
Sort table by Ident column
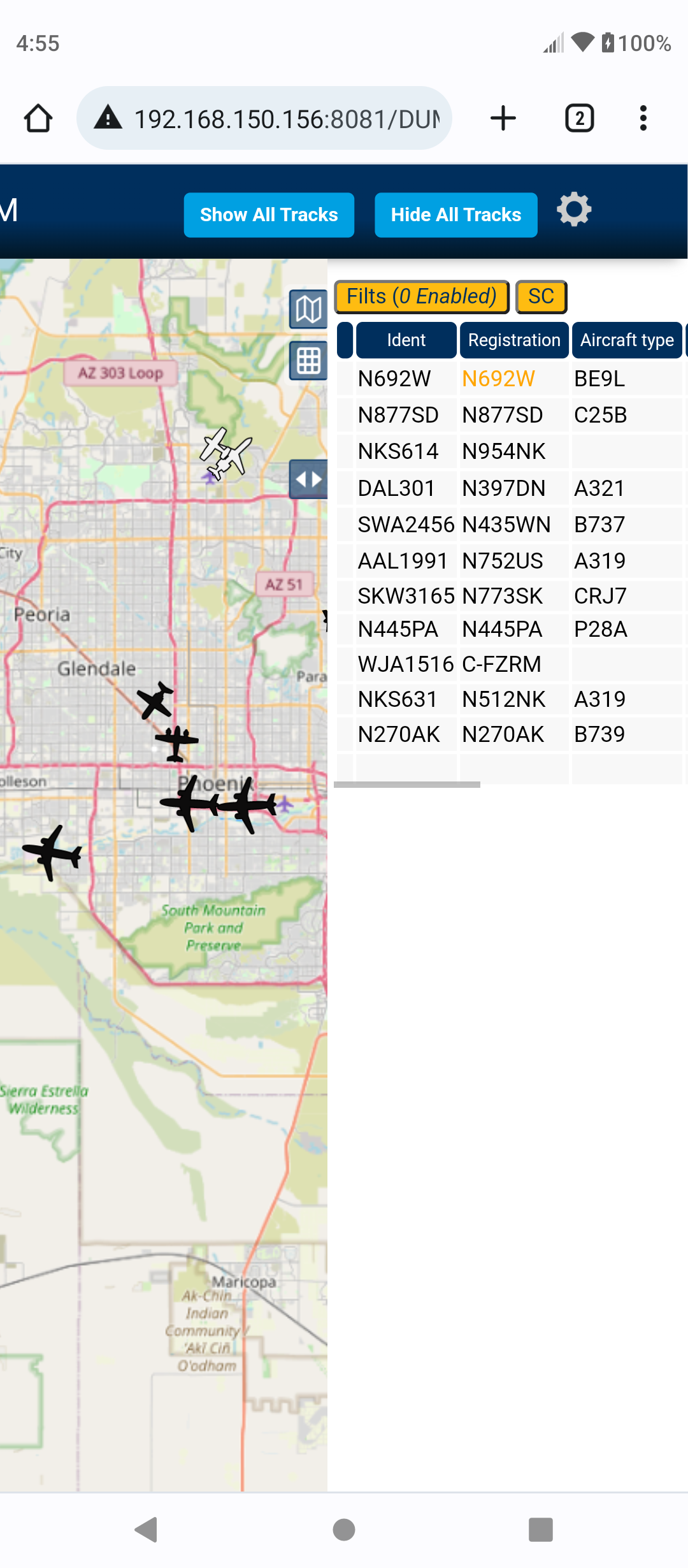point(406,340)
